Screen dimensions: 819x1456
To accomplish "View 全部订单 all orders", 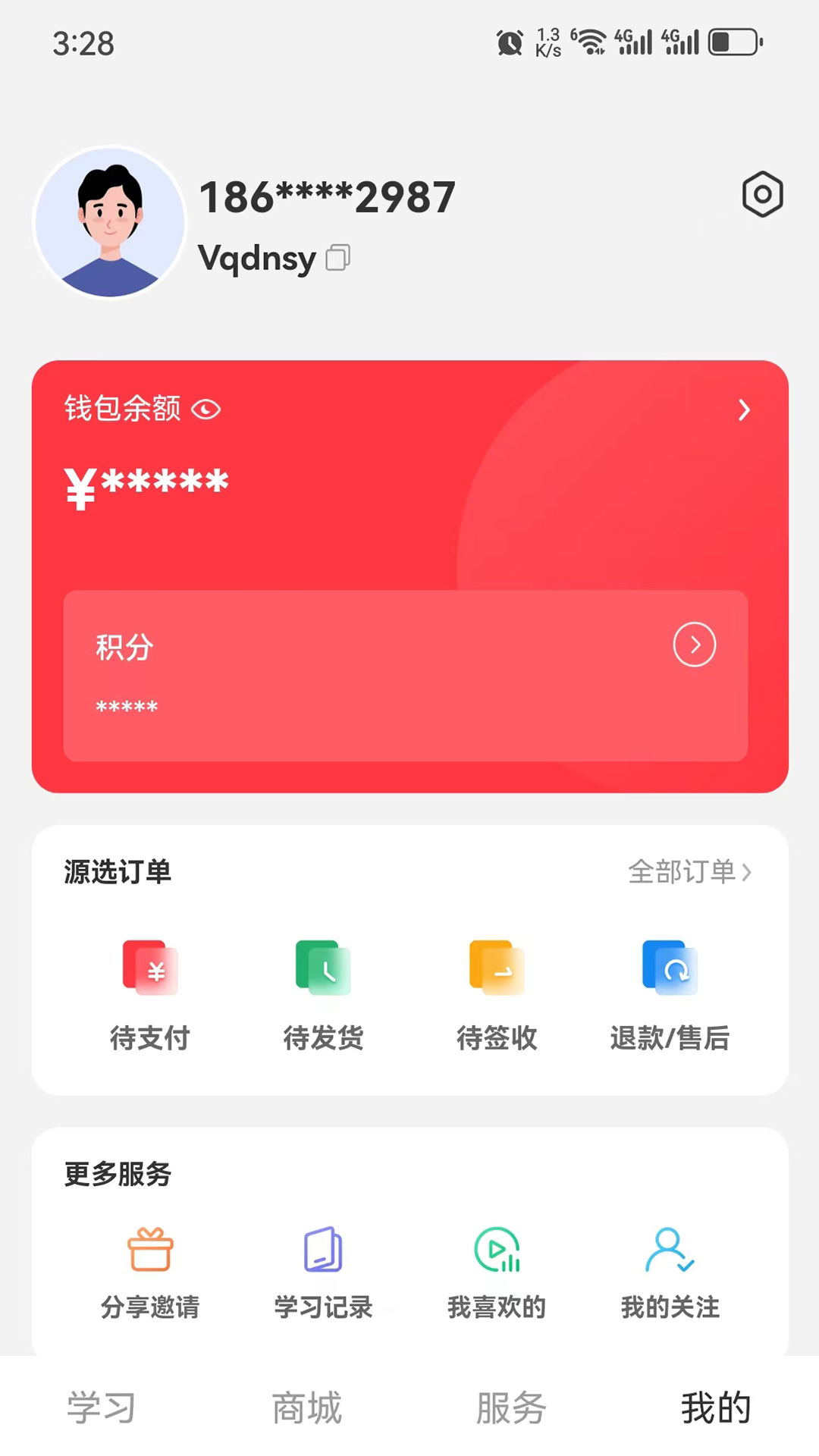I will coord(689,872).
